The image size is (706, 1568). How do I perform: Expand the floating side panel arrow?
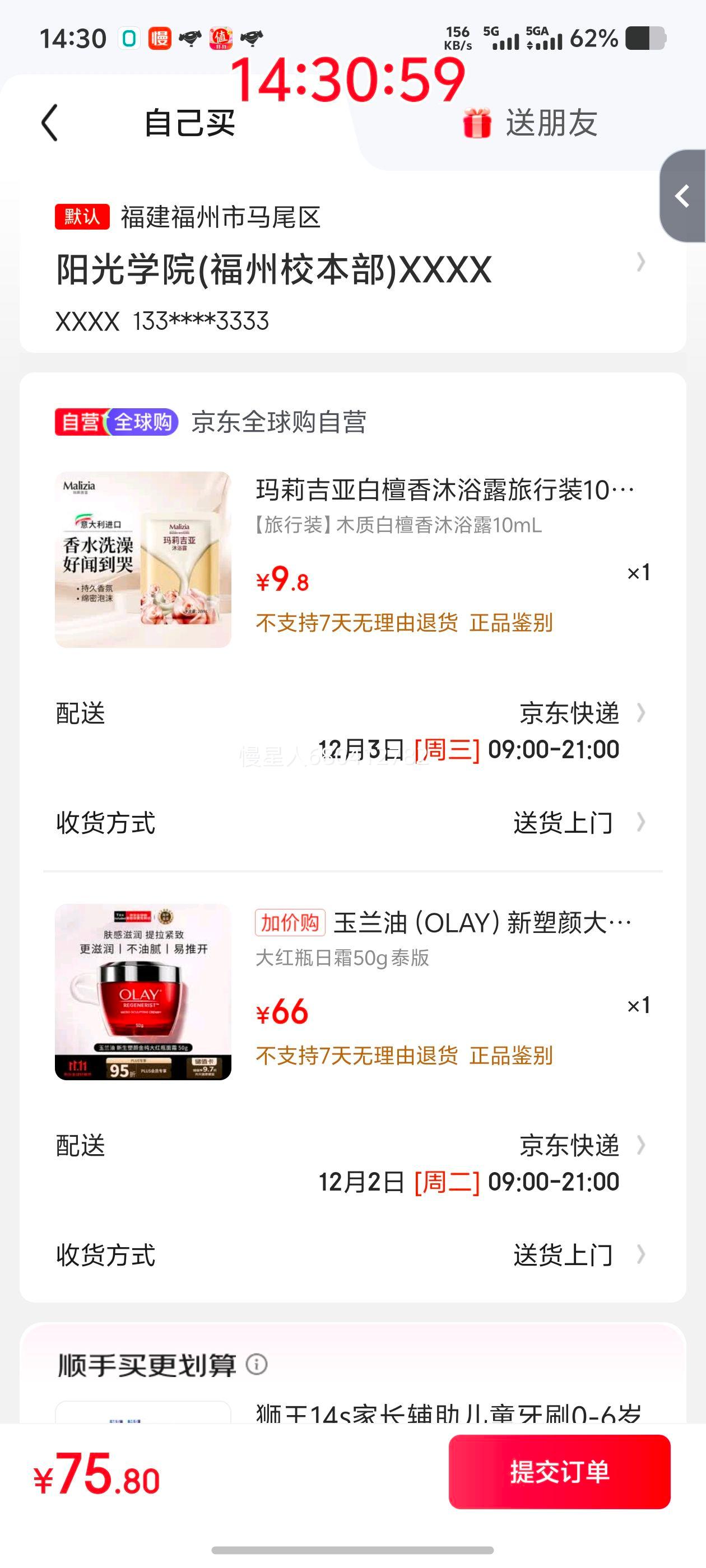[x=683, y=196]
